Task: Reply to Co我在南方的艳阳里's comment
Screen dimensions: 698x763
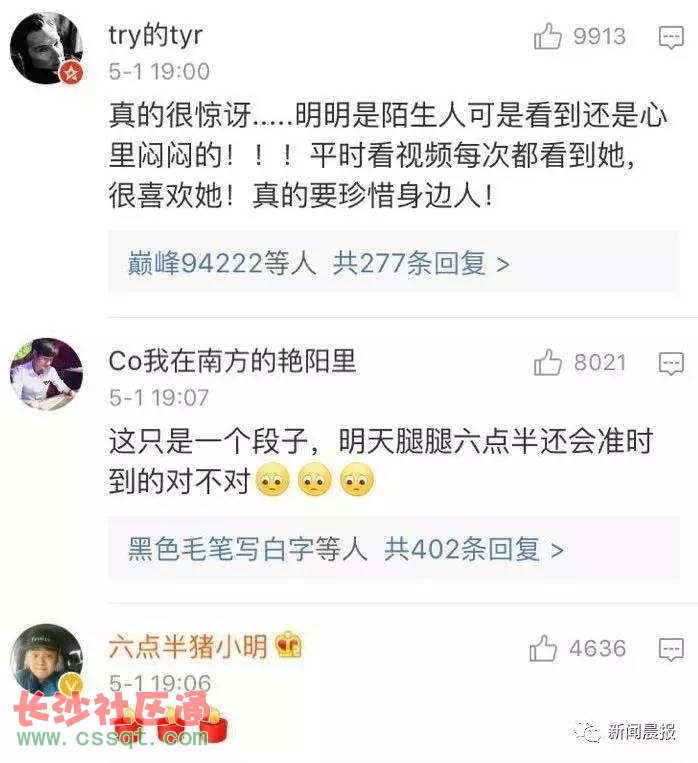Action: coord(671,363)
